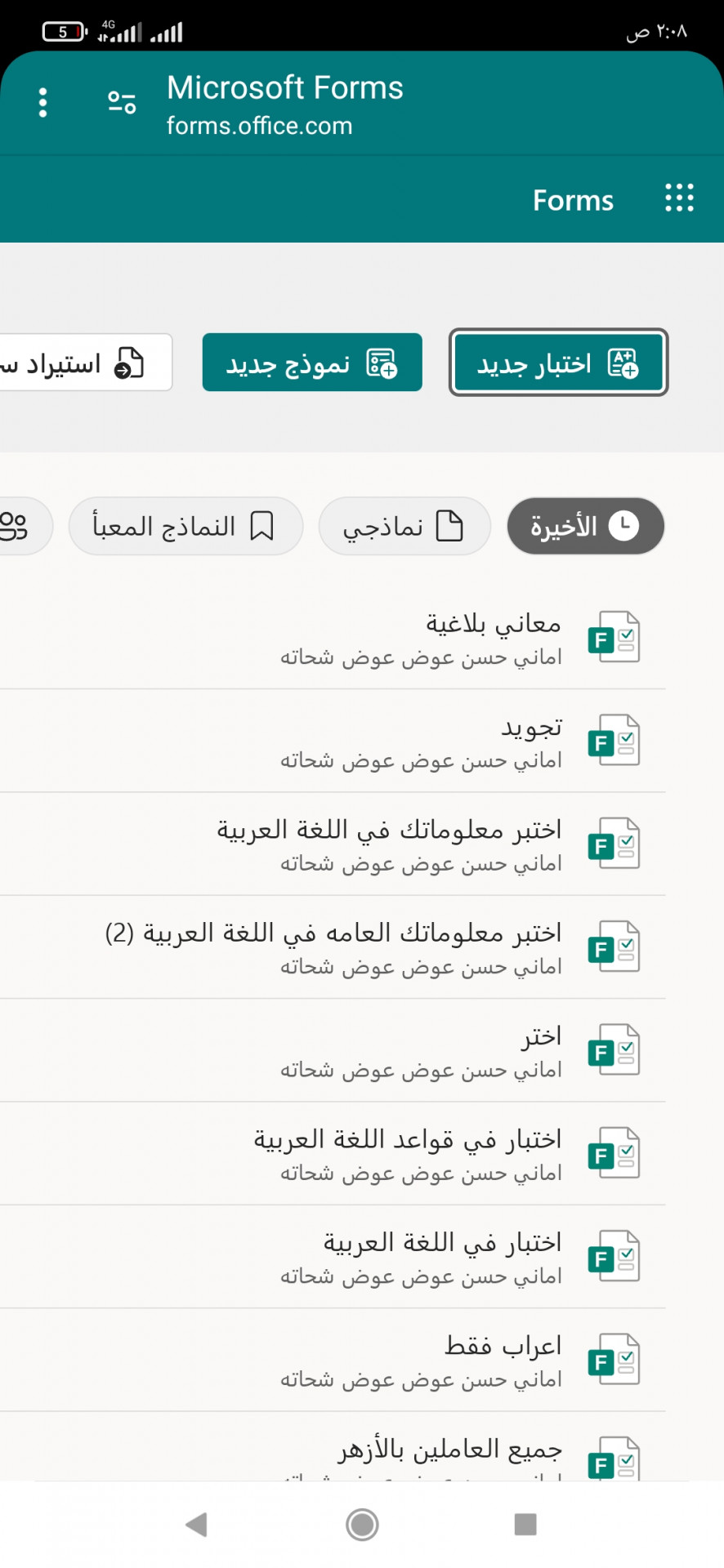Screen dimensions: 724x1568
Task: Open the site settings icon
Action: point(122,102)
